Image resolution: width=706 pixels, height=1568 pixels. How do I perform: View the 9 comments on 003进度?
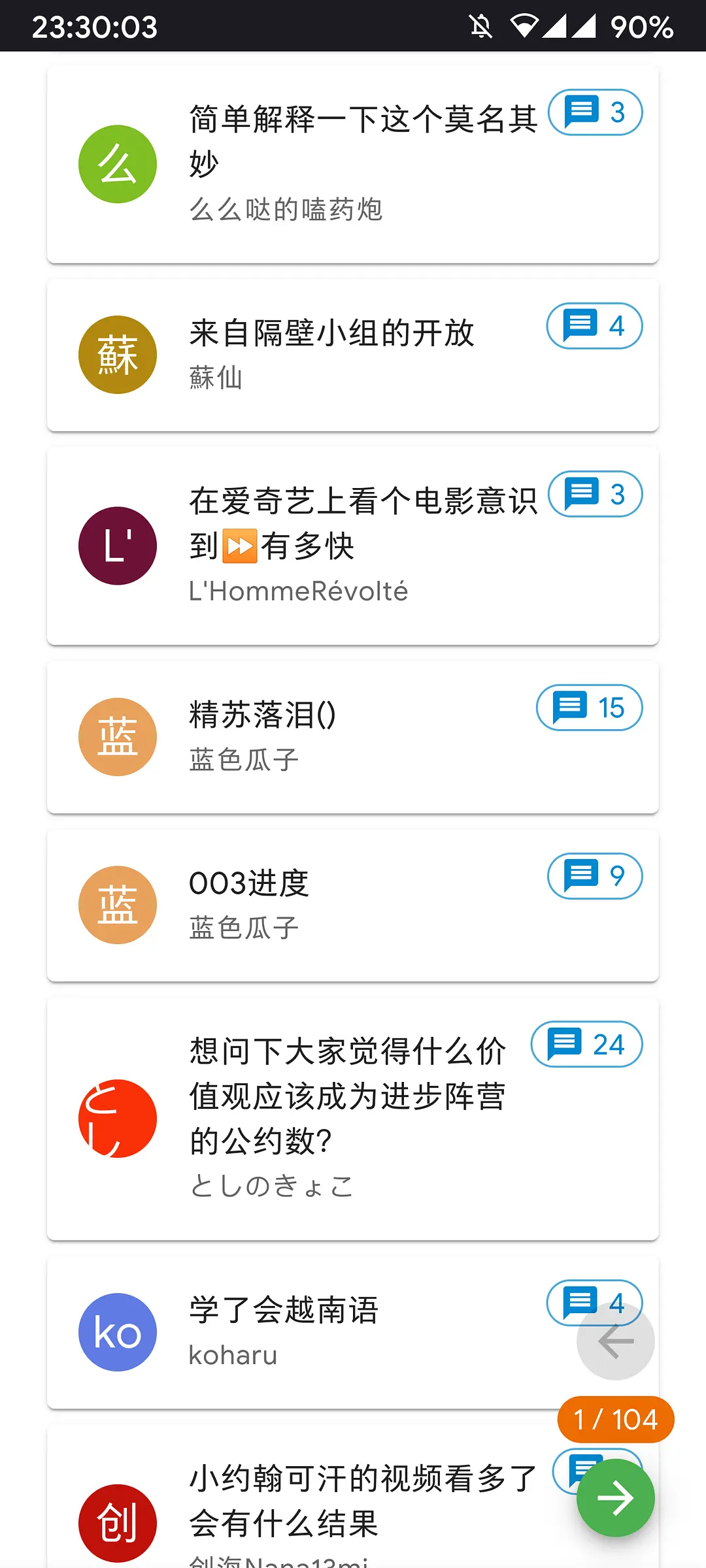point(595,875)
